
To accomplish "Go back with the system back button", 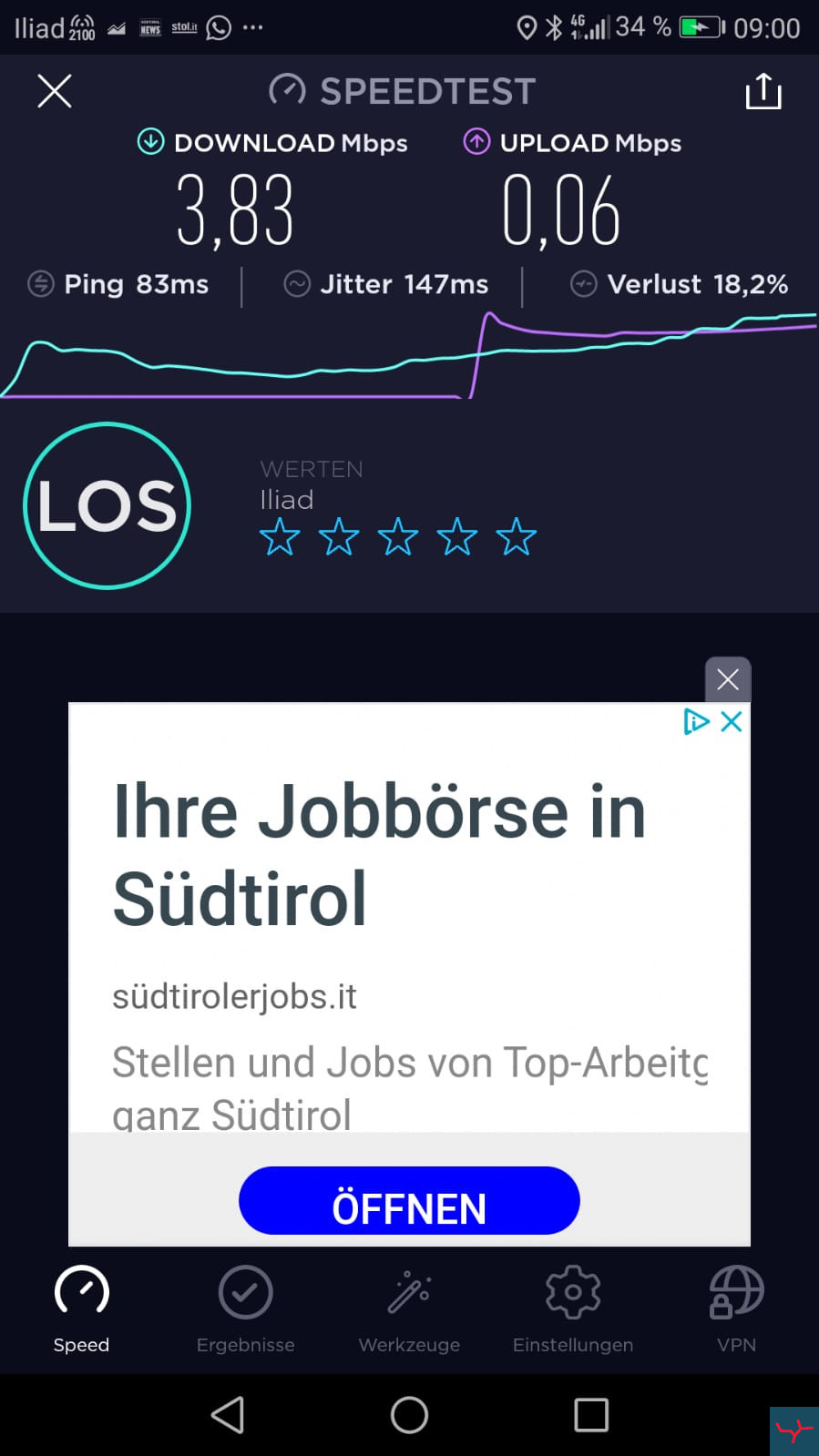I will [228, 1415].
